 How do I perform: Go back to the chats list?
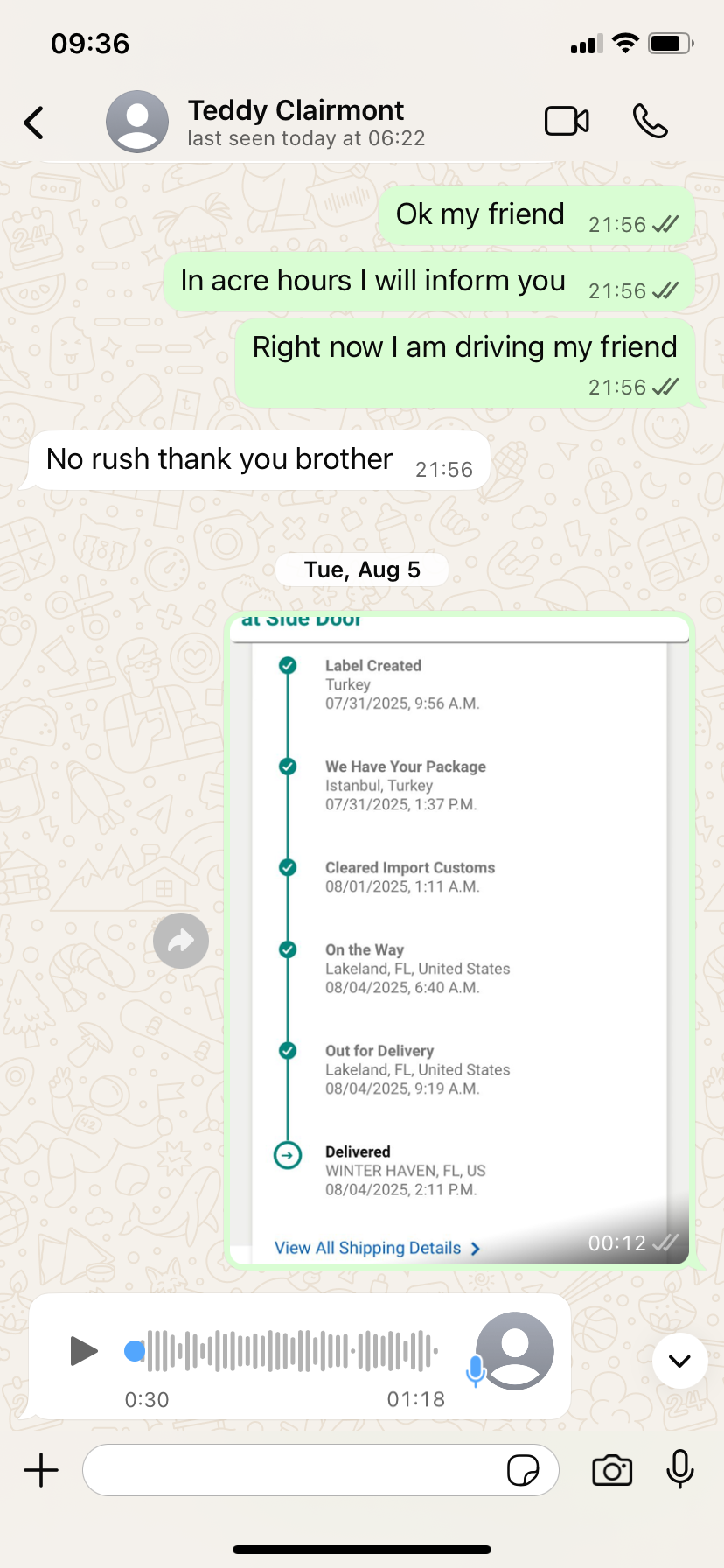click(x=34, y=122)
